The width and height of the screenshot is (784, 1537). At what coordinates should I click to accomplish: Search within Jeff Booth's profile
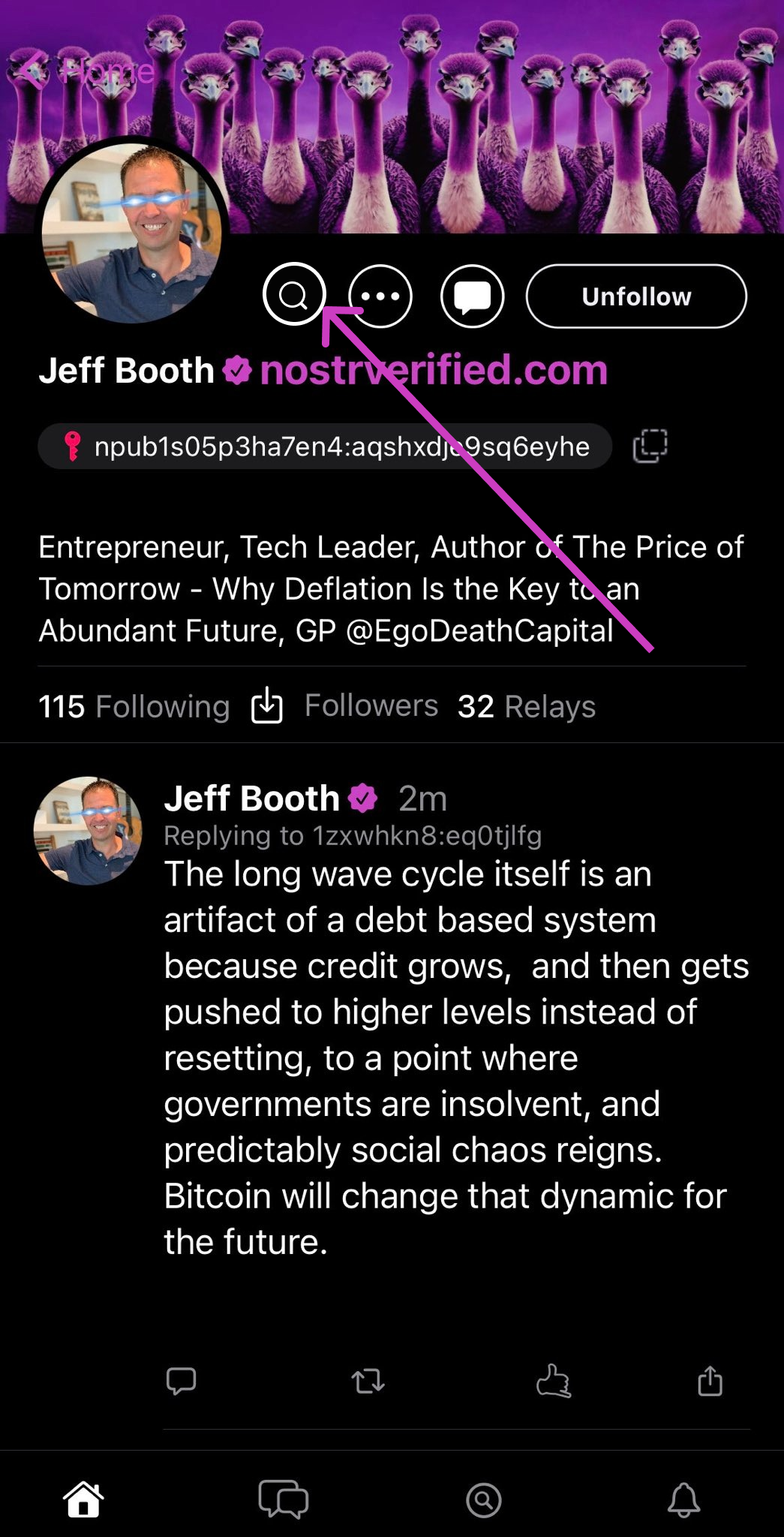pos(294,296)
